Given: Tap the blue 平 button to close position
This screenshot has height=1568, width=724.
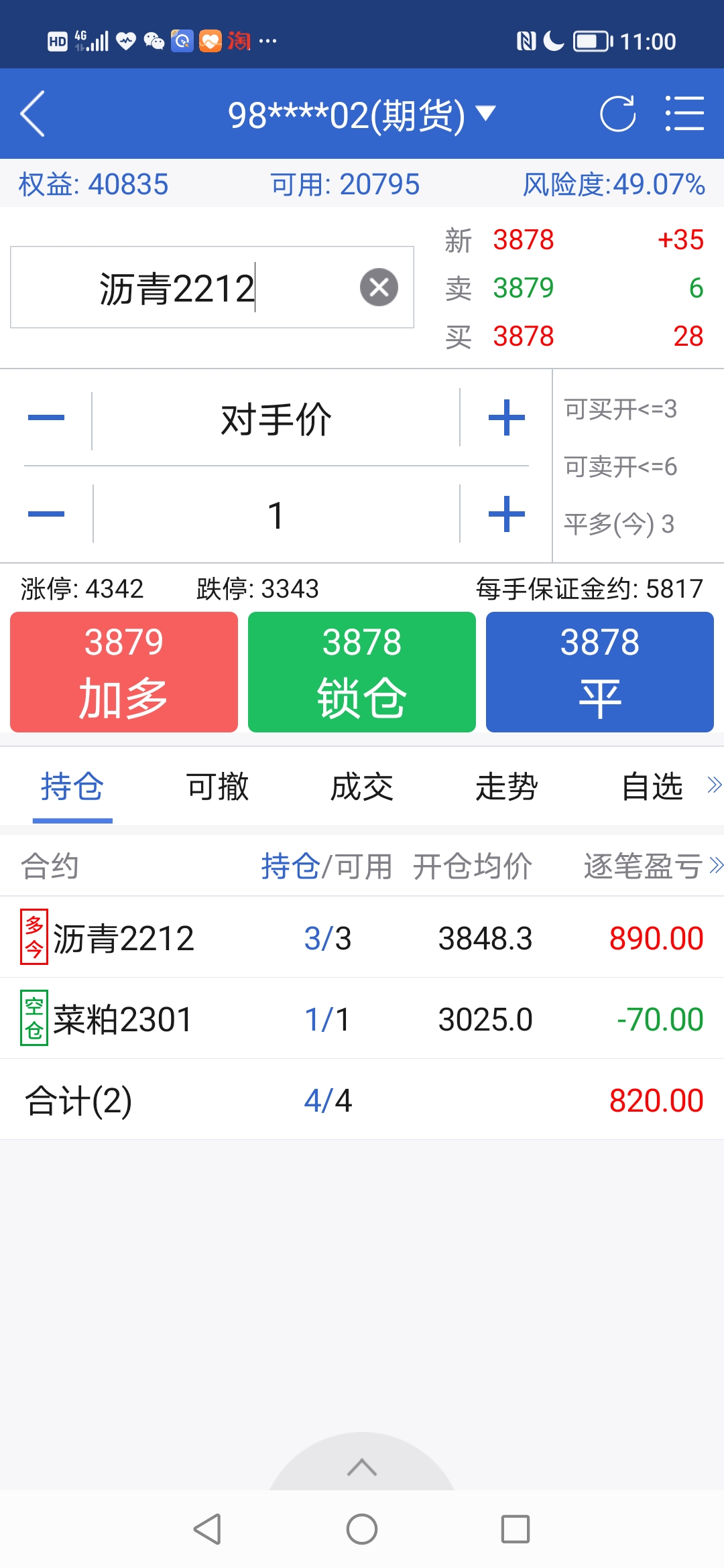Looking at the screenshot, I should pos(600,672).
